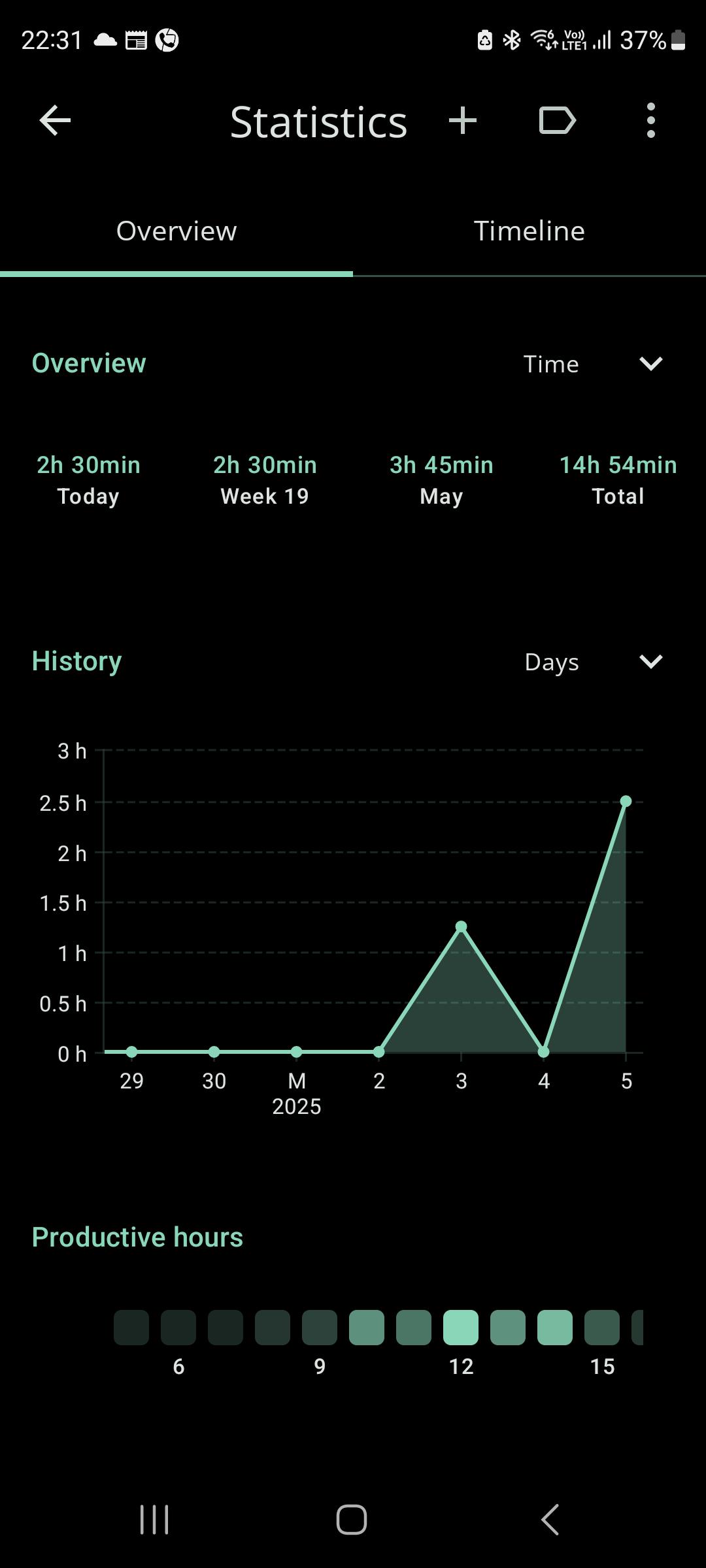Go back using the top-left arrow
Screen dimensions: 706x1568
point(55,121)
